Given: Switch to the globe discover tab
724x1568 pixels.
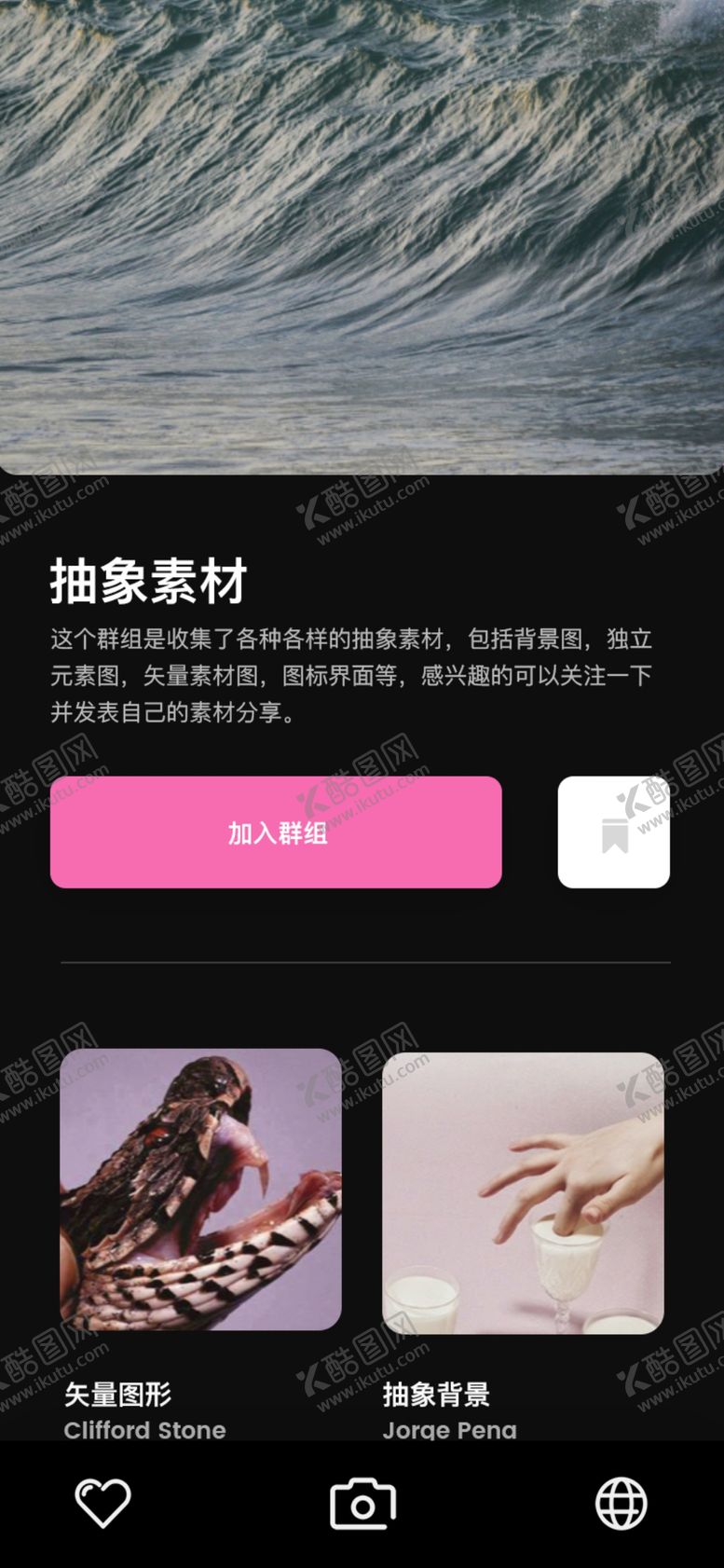Looking at the screenshot, I should pyautogui.click(x=622, y=1503).
